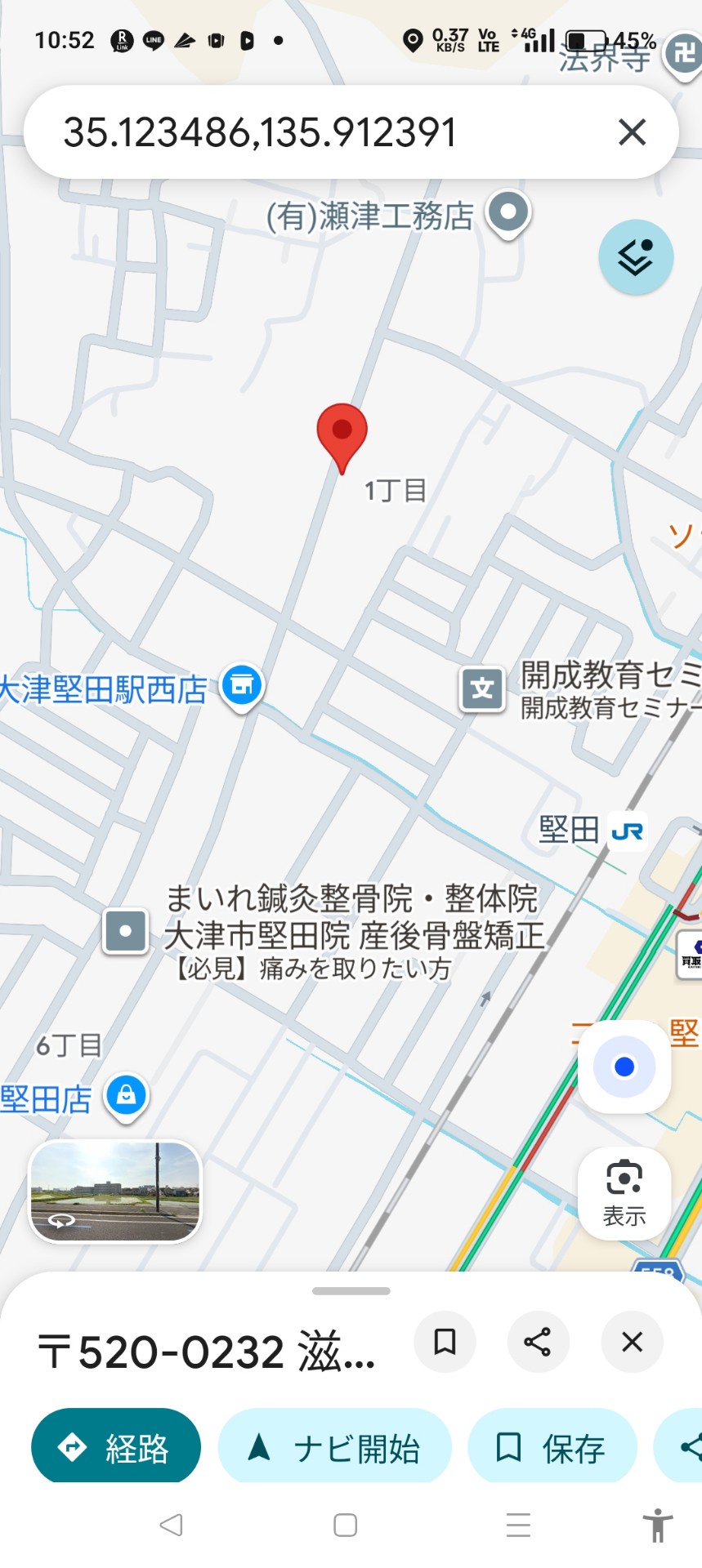This screenshot has width=702, height=1568.
Task: Clear the coordinates search text
Action: (x=632, y=132)
